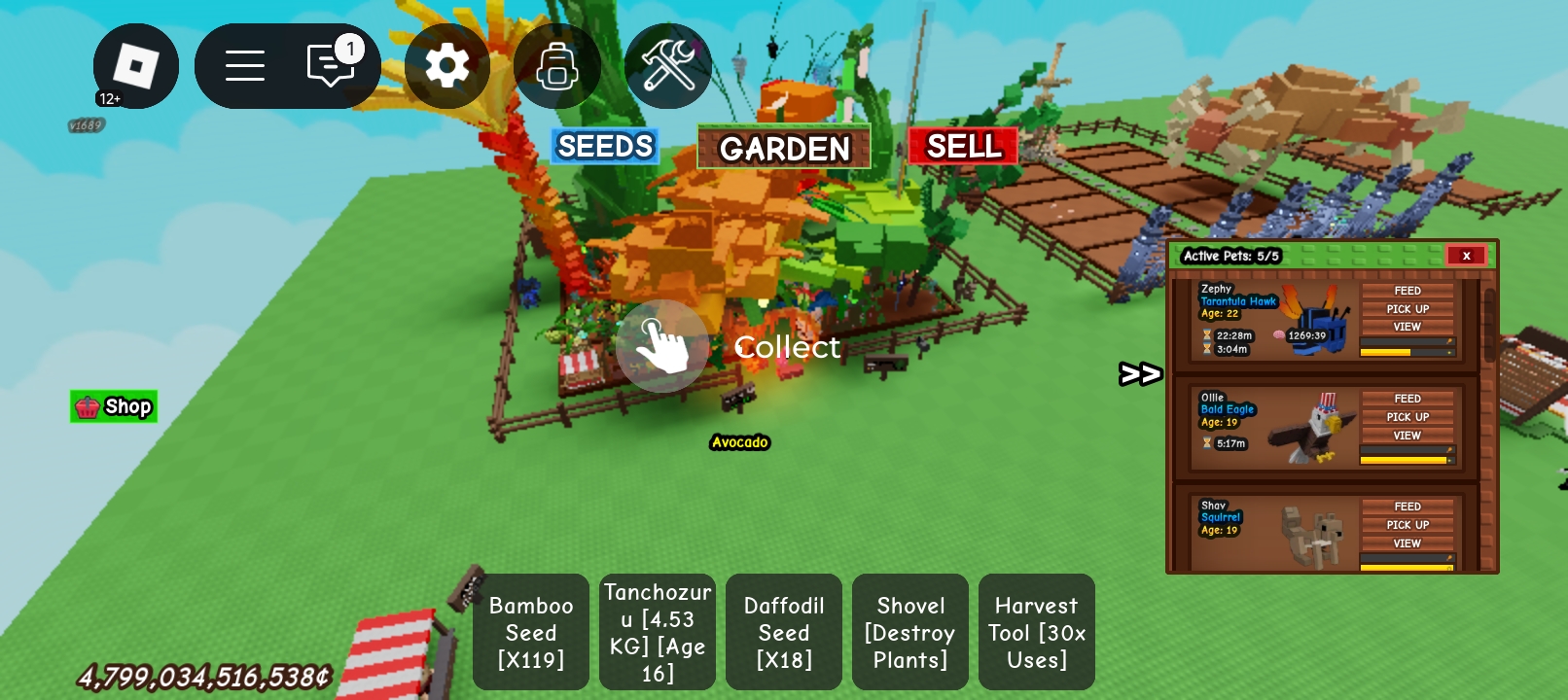Open the settings gear
1568x700 pixels.
point(447,66)
